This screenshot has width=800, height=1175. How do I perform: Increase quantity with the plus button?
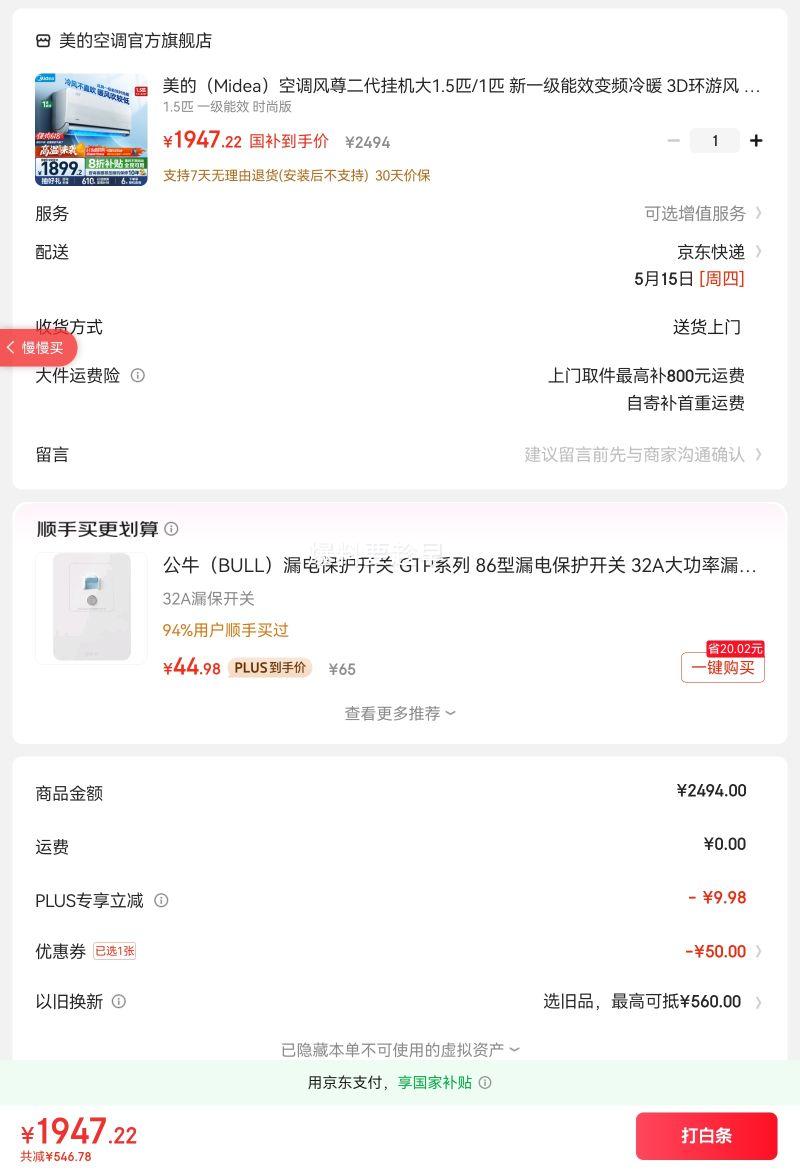click(757, 141)
